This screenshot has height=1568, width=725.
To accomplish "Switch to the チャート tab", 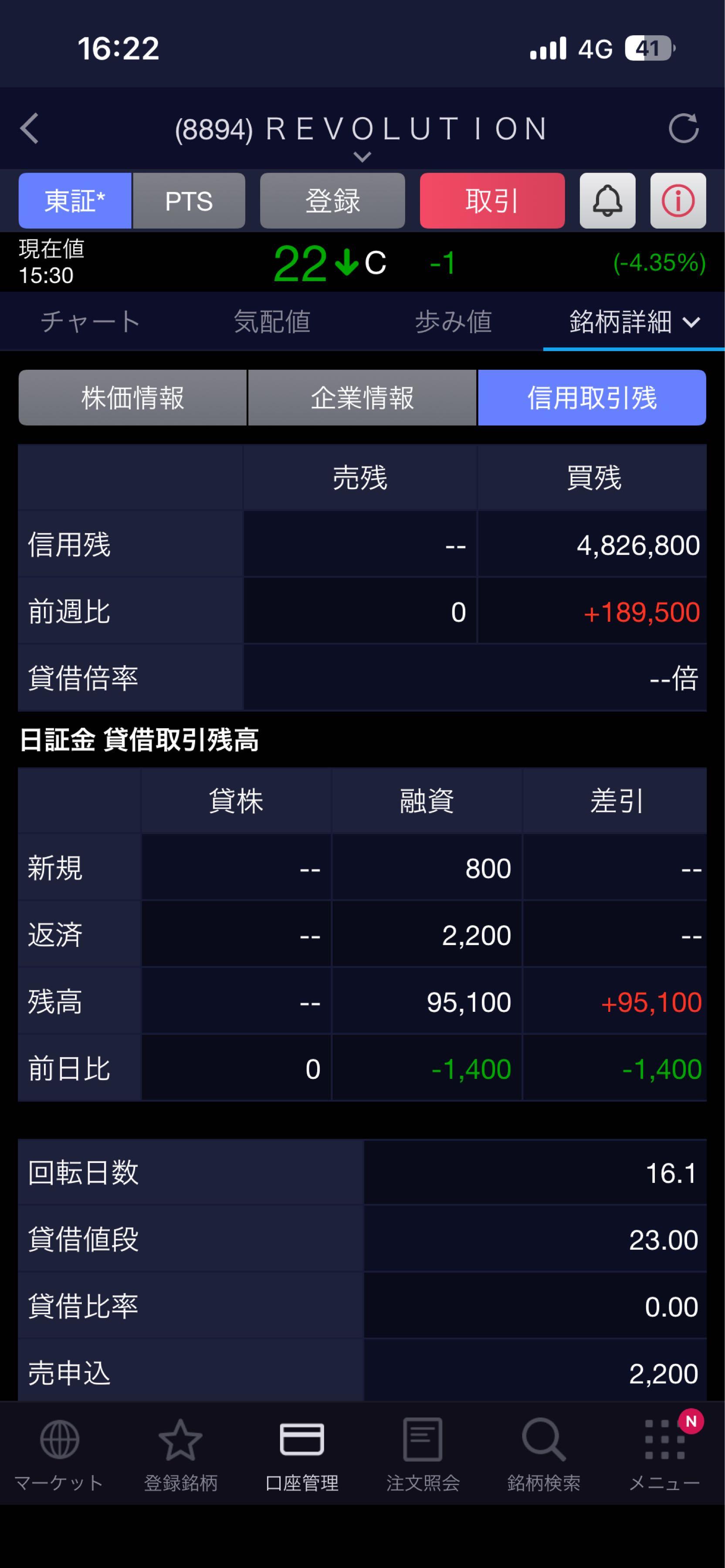I will click(91, 321).
